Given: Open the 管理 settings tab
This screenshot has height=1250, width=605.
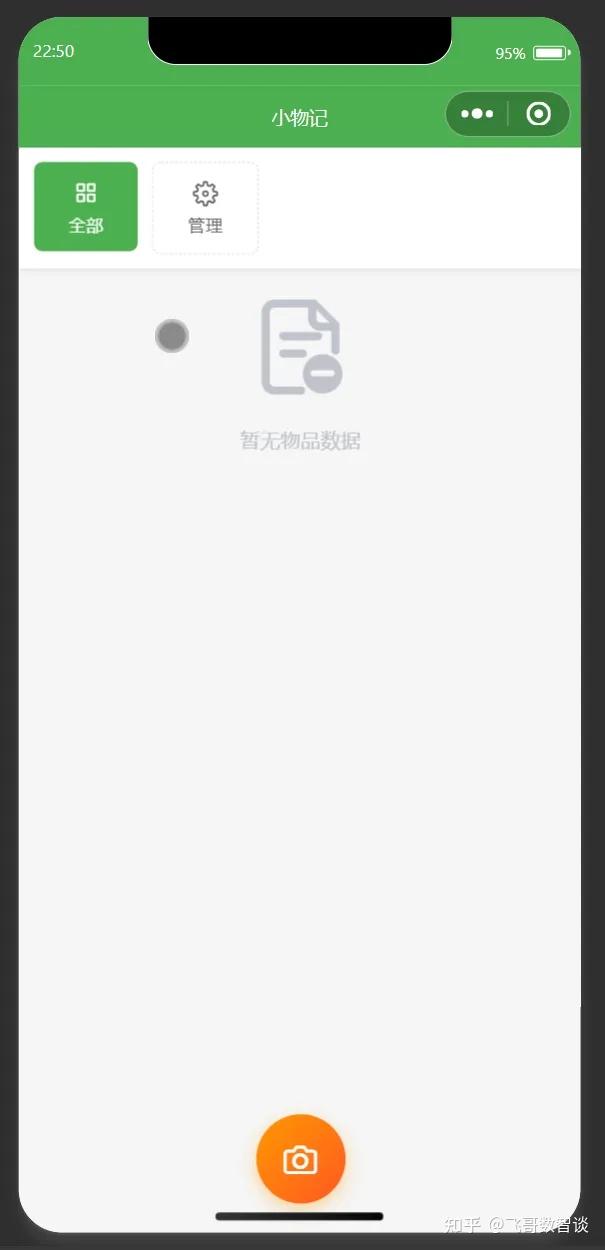Looking at the screenshot, I should coord(205,208).
